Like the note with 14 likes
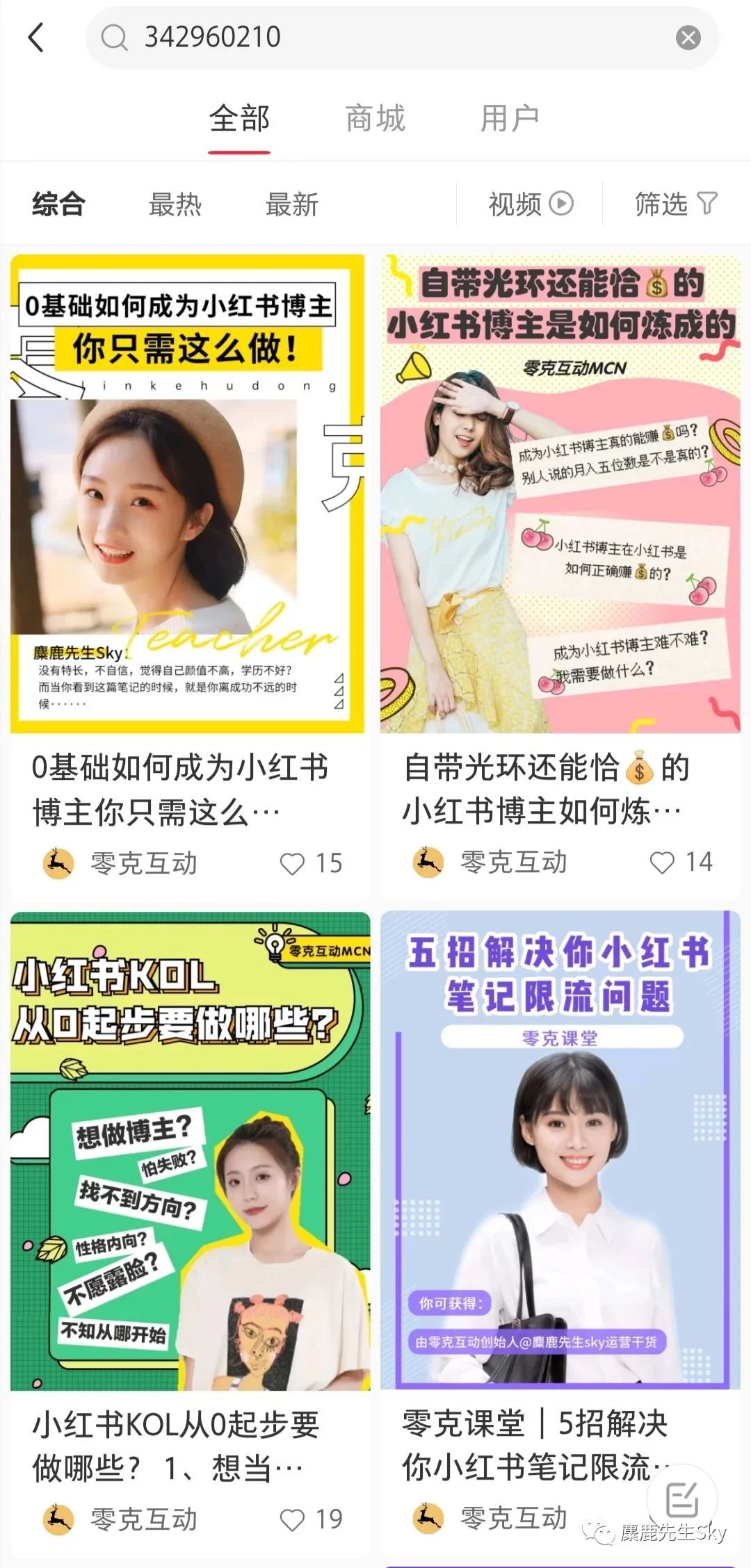Viewport: 751px width, 1568px height. pos(662,863)
